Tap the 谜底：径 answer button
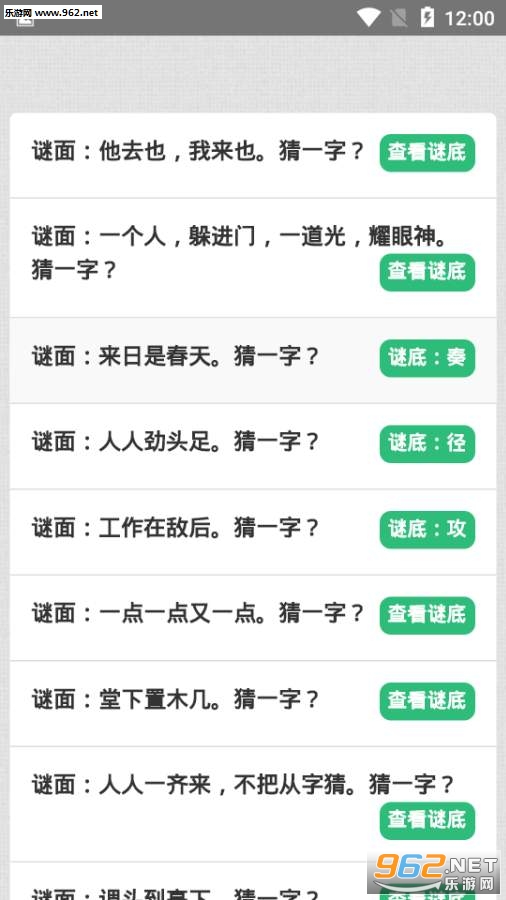Viewport: 506px width, 900px height. click(x=427, y=444)
